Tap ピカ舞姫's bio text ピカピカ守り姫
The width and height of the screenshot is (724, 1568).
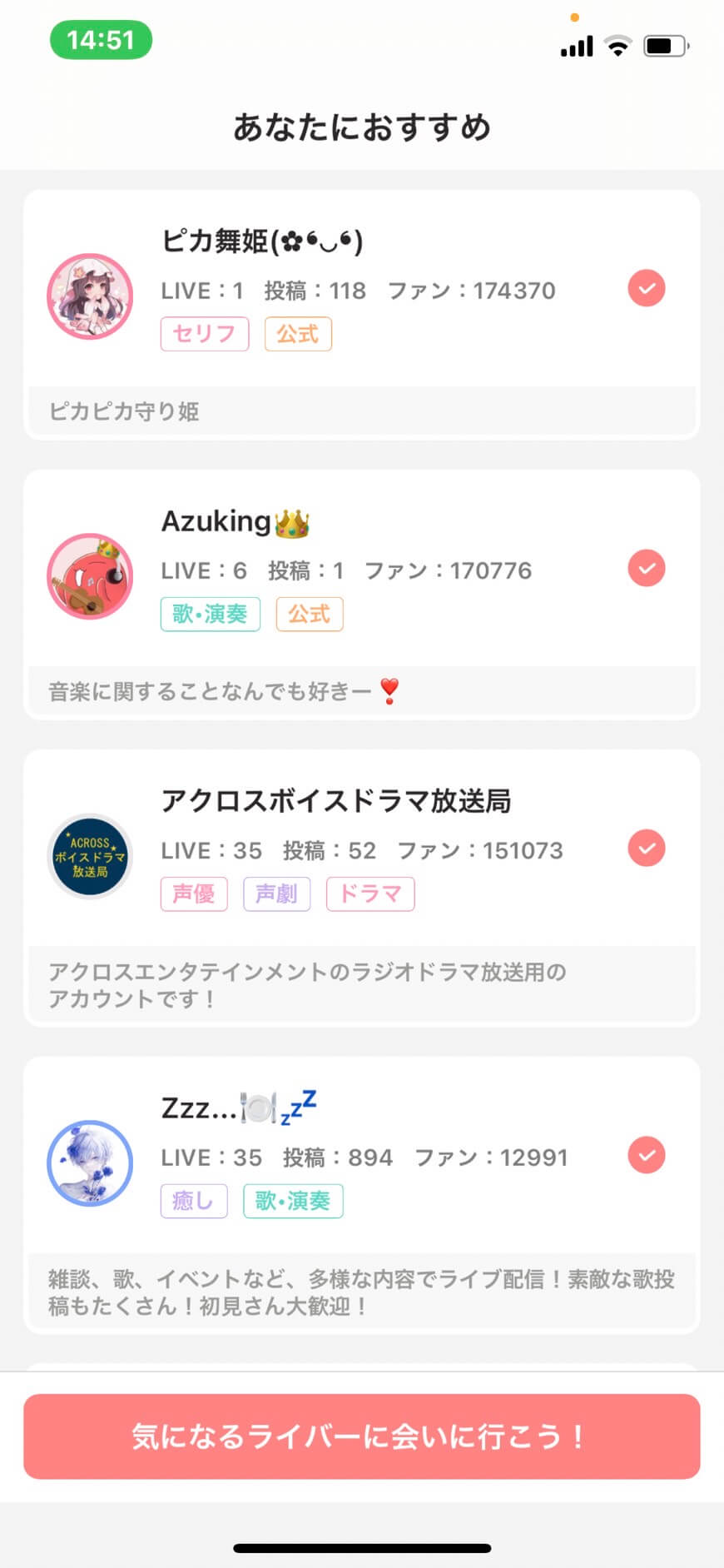coord(123,411)
